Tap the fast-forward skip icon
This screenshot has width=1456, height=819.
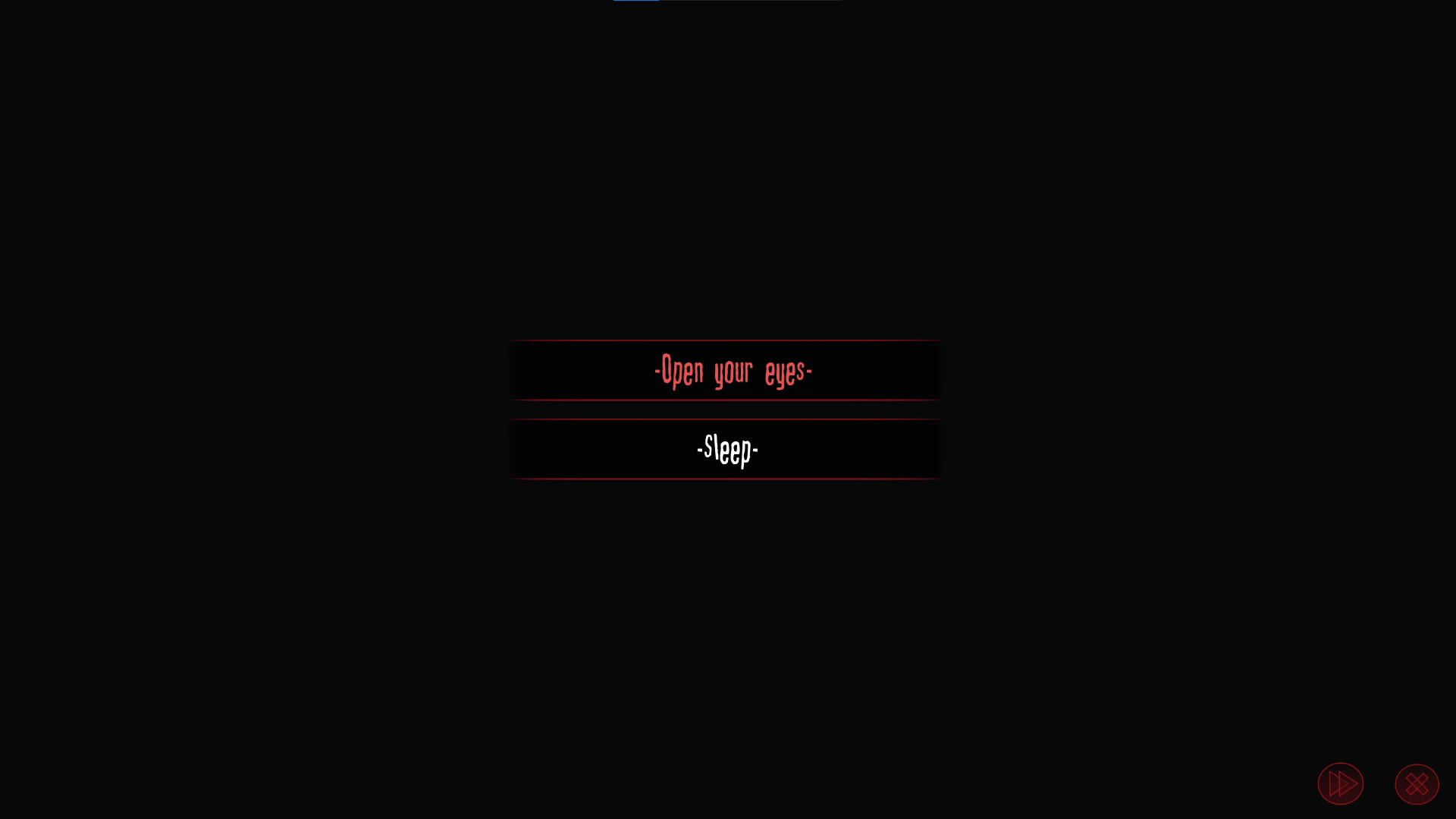(1340, 783)
